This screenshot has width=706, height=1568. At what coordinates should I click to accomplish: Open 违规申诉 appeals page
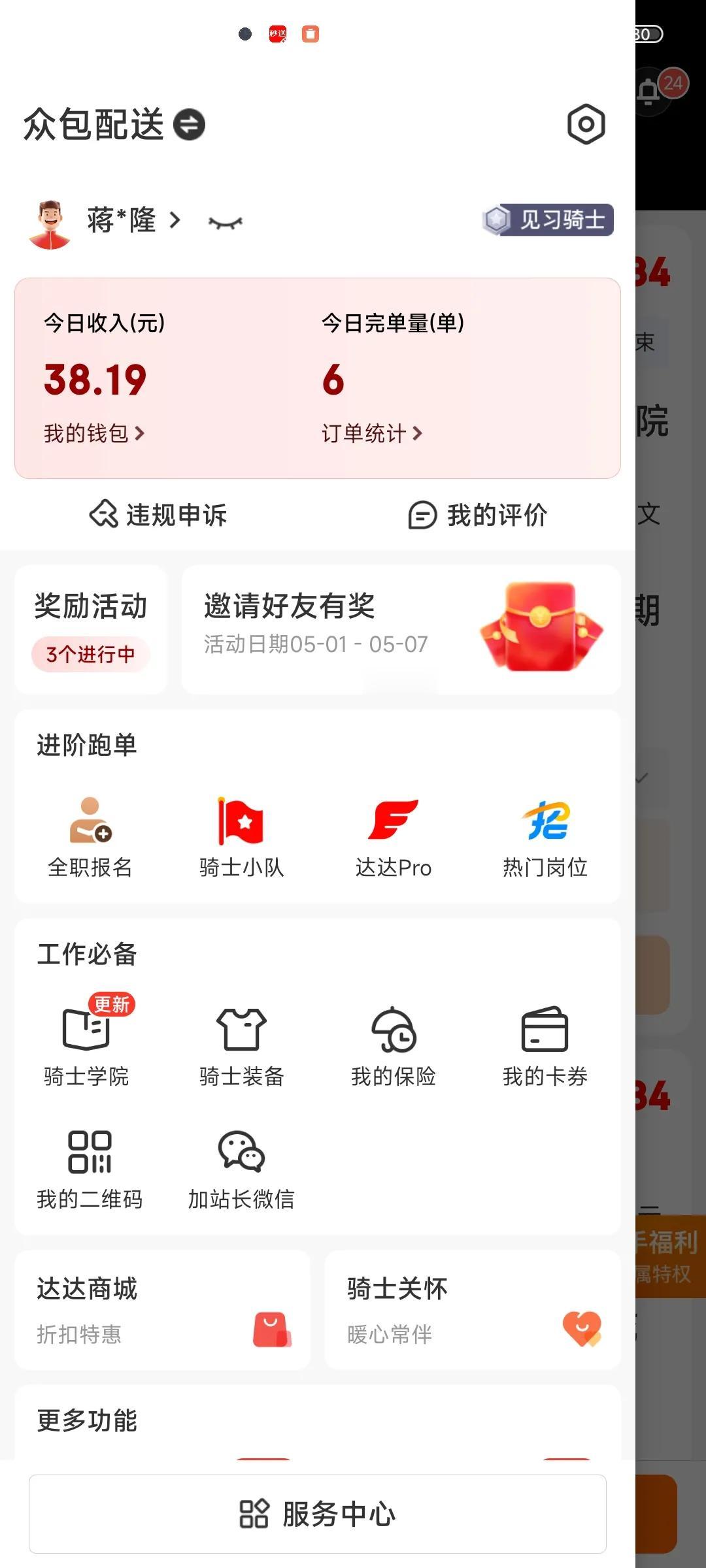[x=158, y=515]
